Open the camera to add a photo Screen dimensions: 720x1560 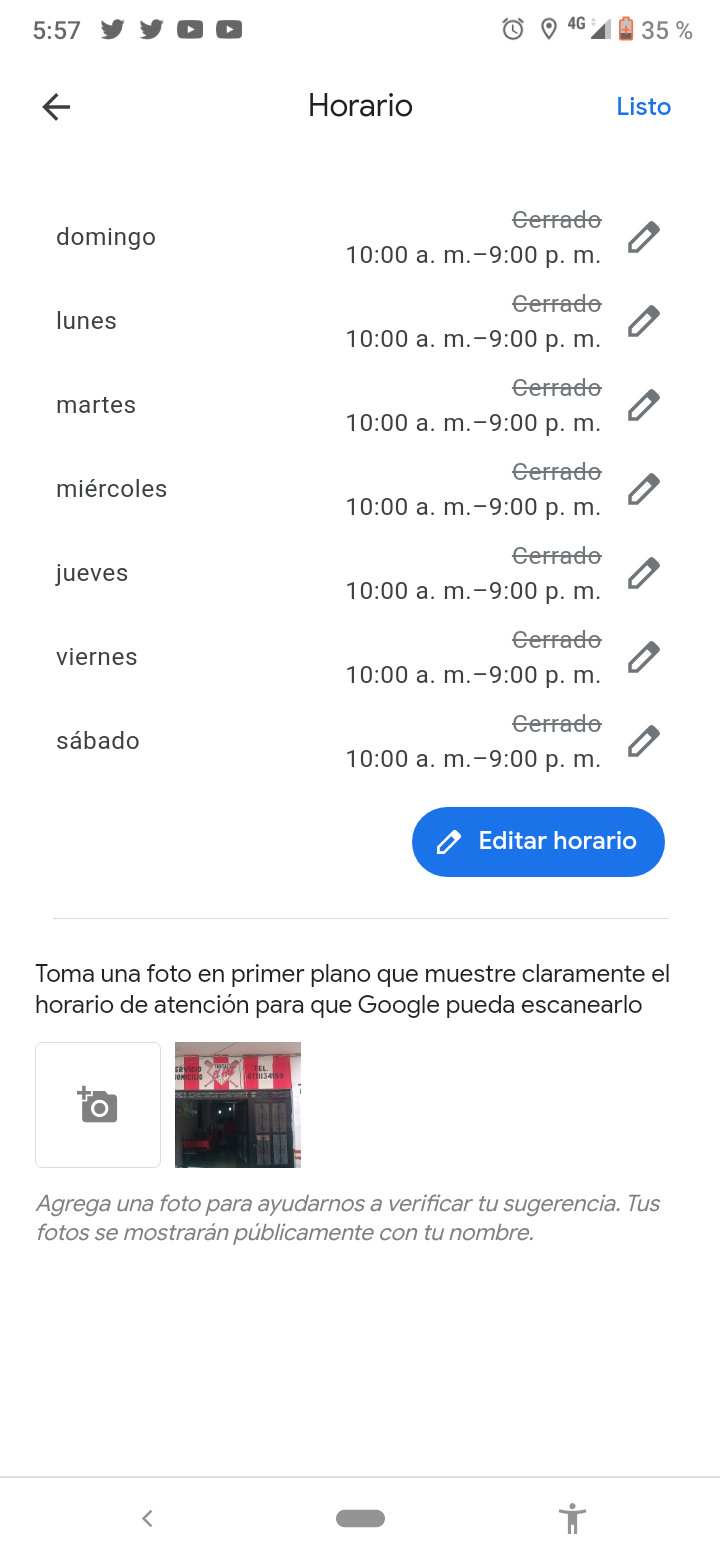pyautogui.click(x=97, y=1104)
